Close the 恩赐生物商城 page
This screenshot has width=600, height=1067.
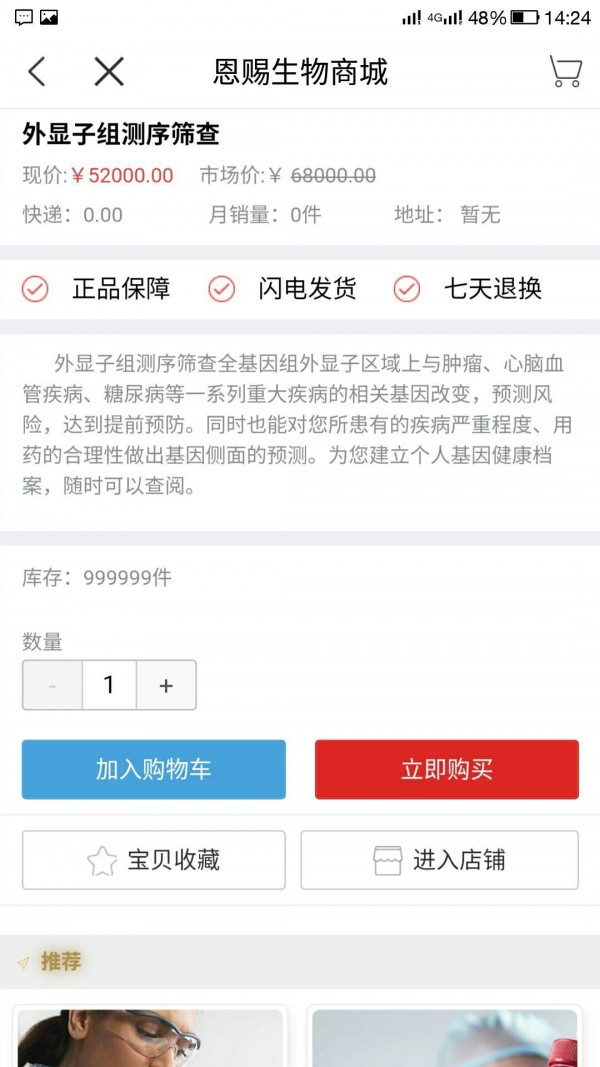(x=108, y=72)
